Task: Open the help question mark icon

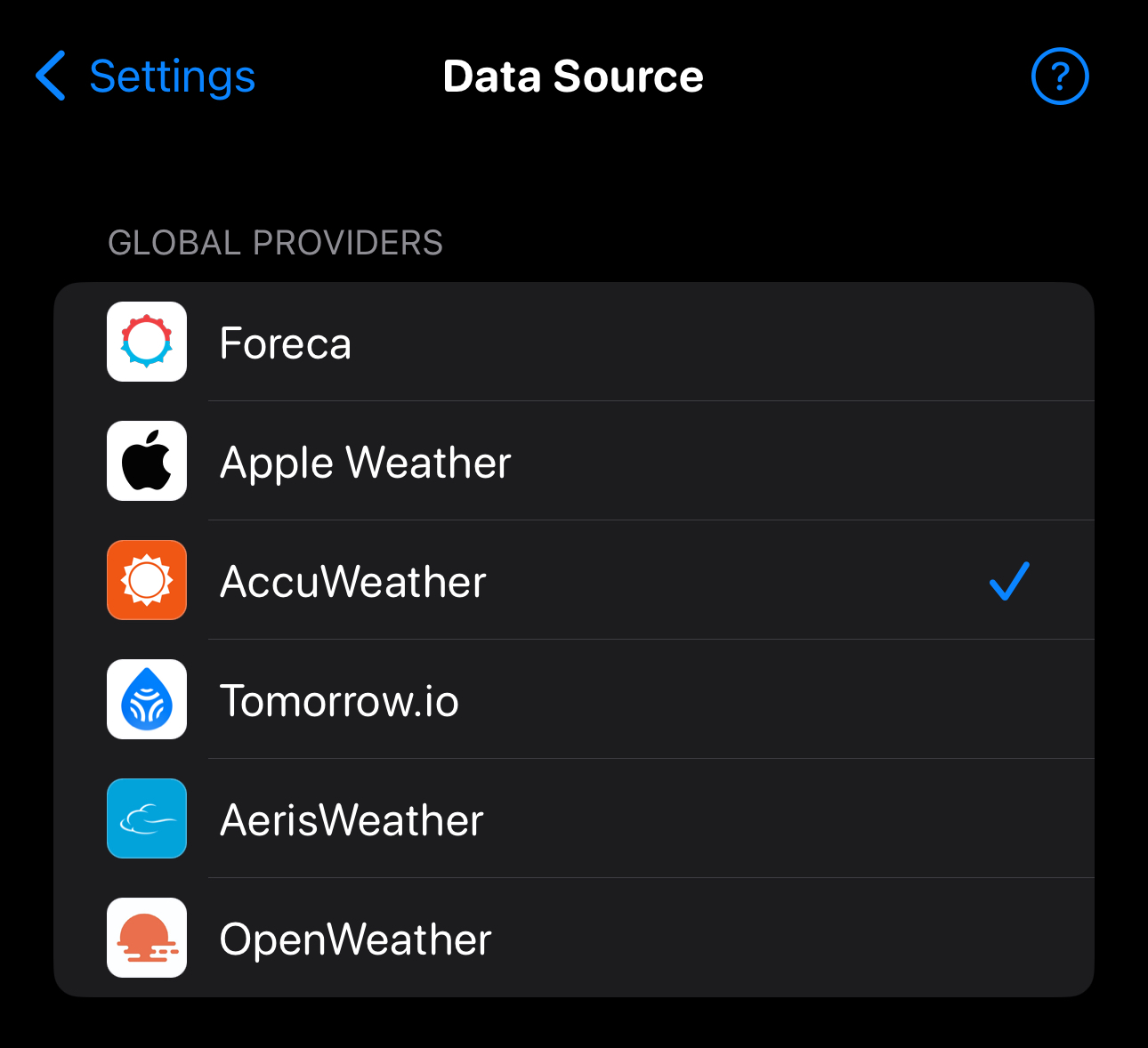Action: tap(1059, 77)
